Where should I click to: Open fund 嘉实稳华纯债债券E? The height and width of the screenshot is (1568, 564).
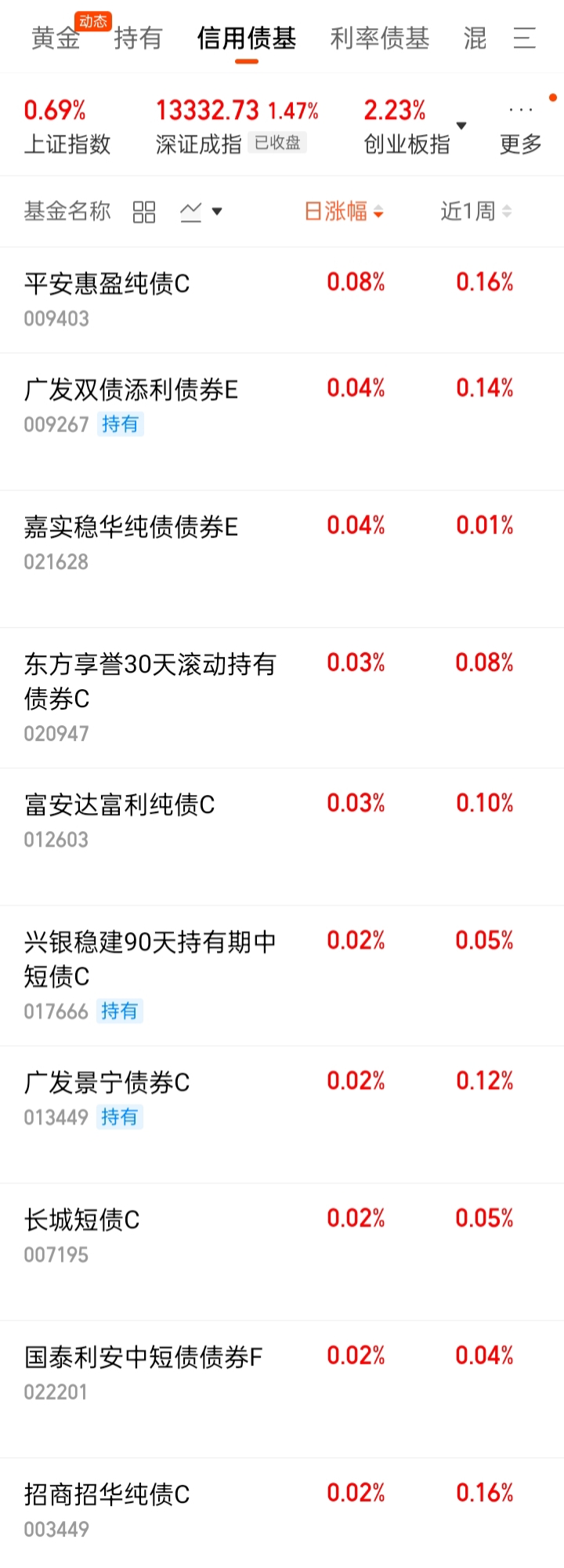tap(282, 559)
